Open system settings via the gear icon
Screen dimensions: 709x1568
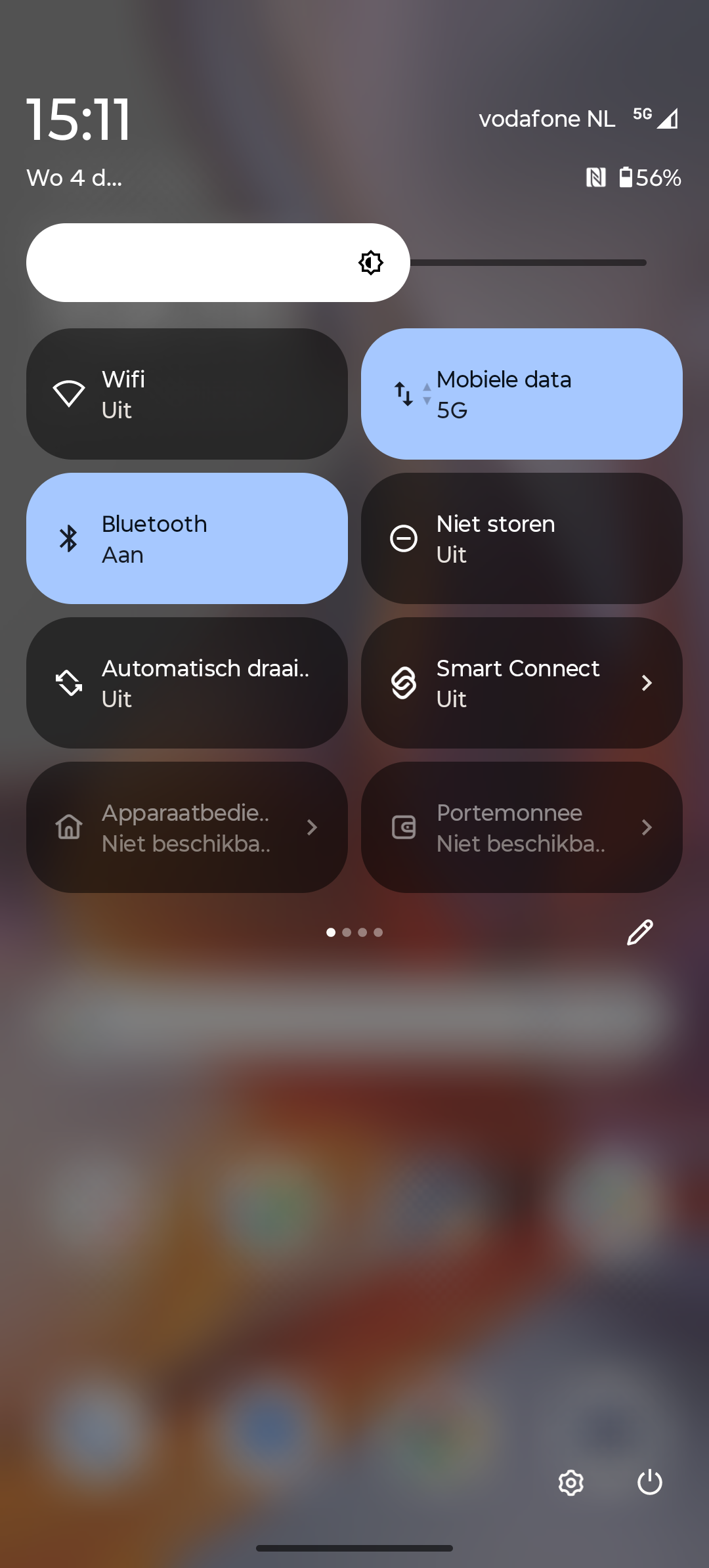coord(571,1483)
